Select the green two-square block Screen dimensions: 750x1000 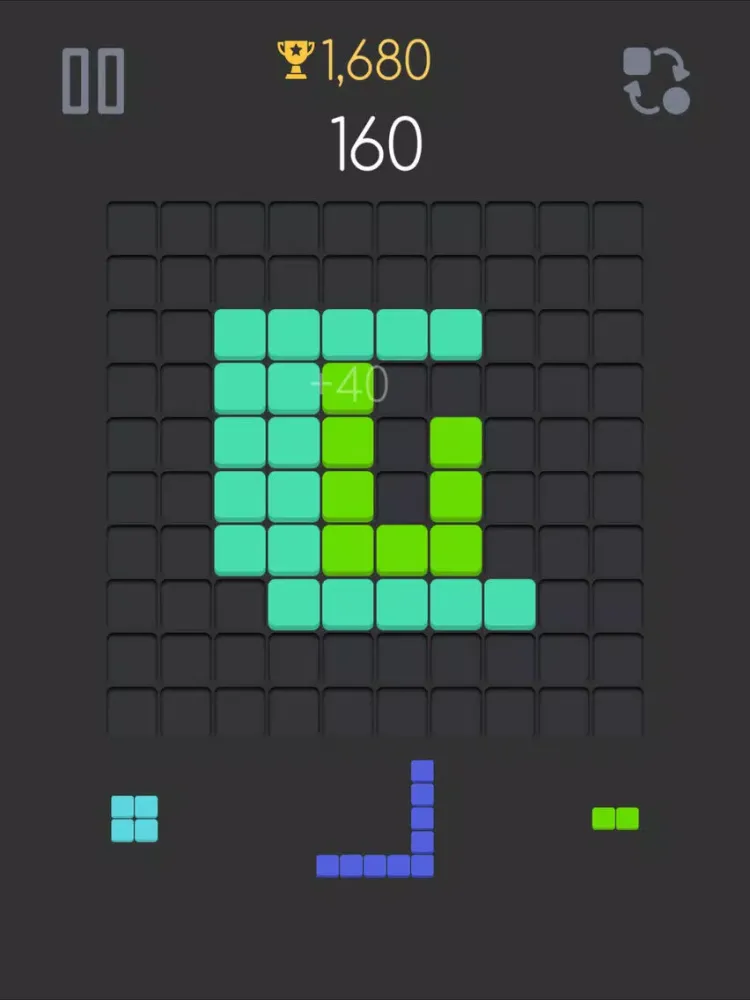point(615,819)
